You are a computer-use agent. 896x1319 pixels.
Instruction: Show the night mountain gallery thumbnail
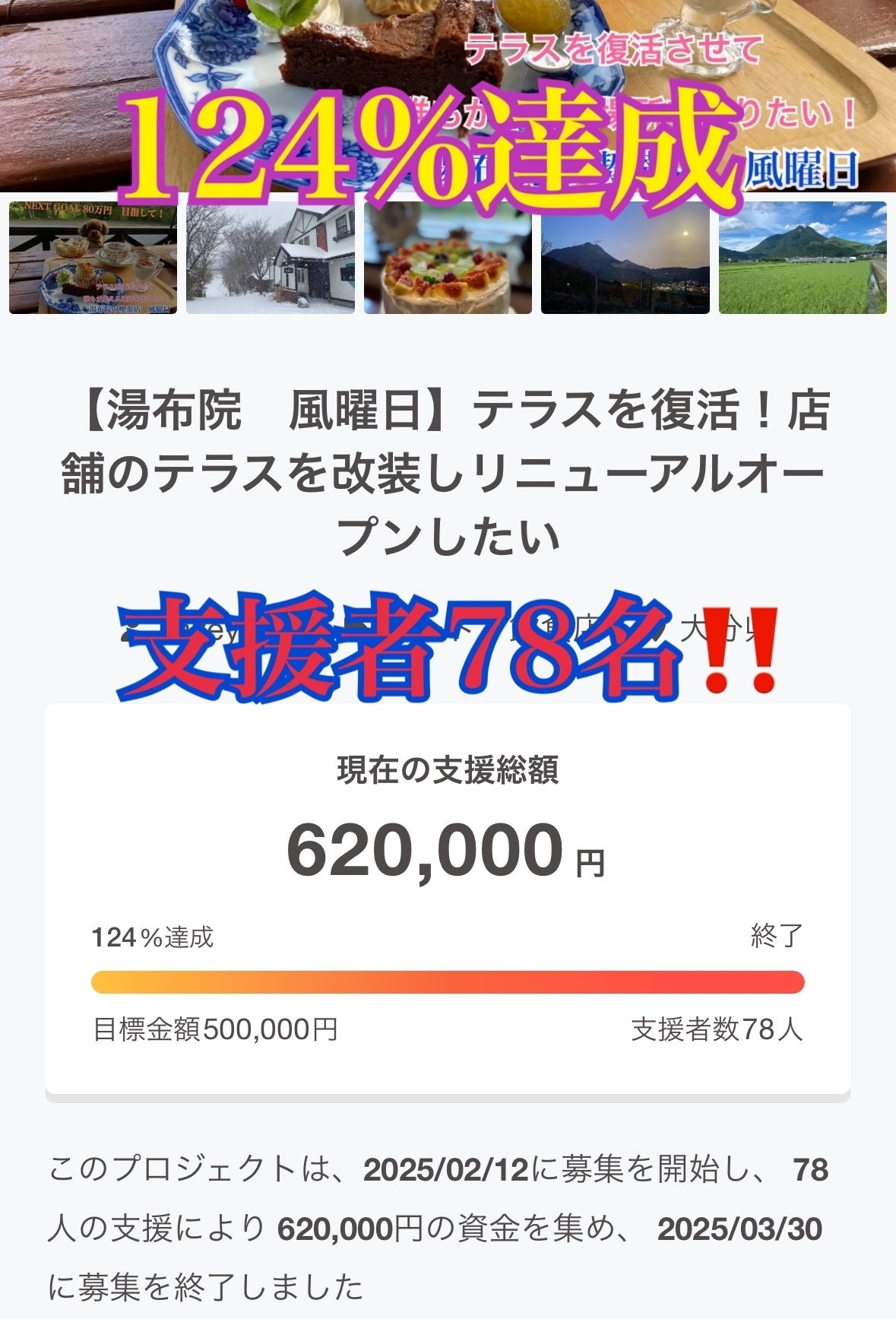(625, 258)
